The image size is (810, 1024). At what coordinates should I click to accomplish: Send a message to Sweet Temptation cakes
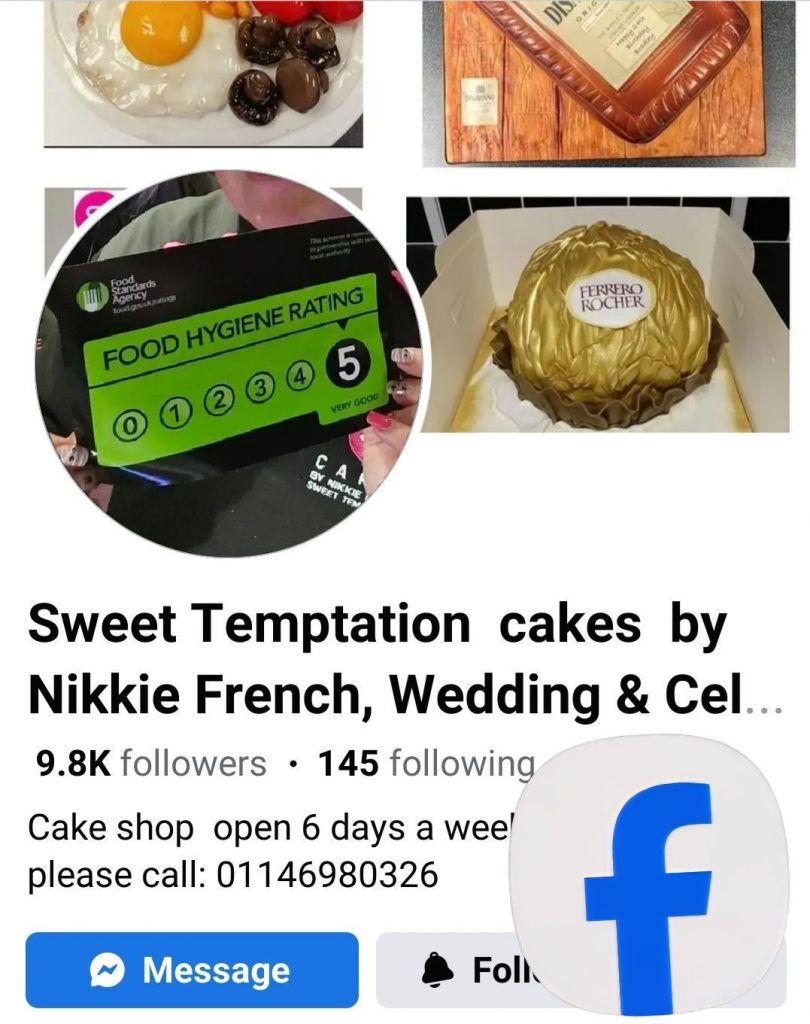(x=192, y=969)
